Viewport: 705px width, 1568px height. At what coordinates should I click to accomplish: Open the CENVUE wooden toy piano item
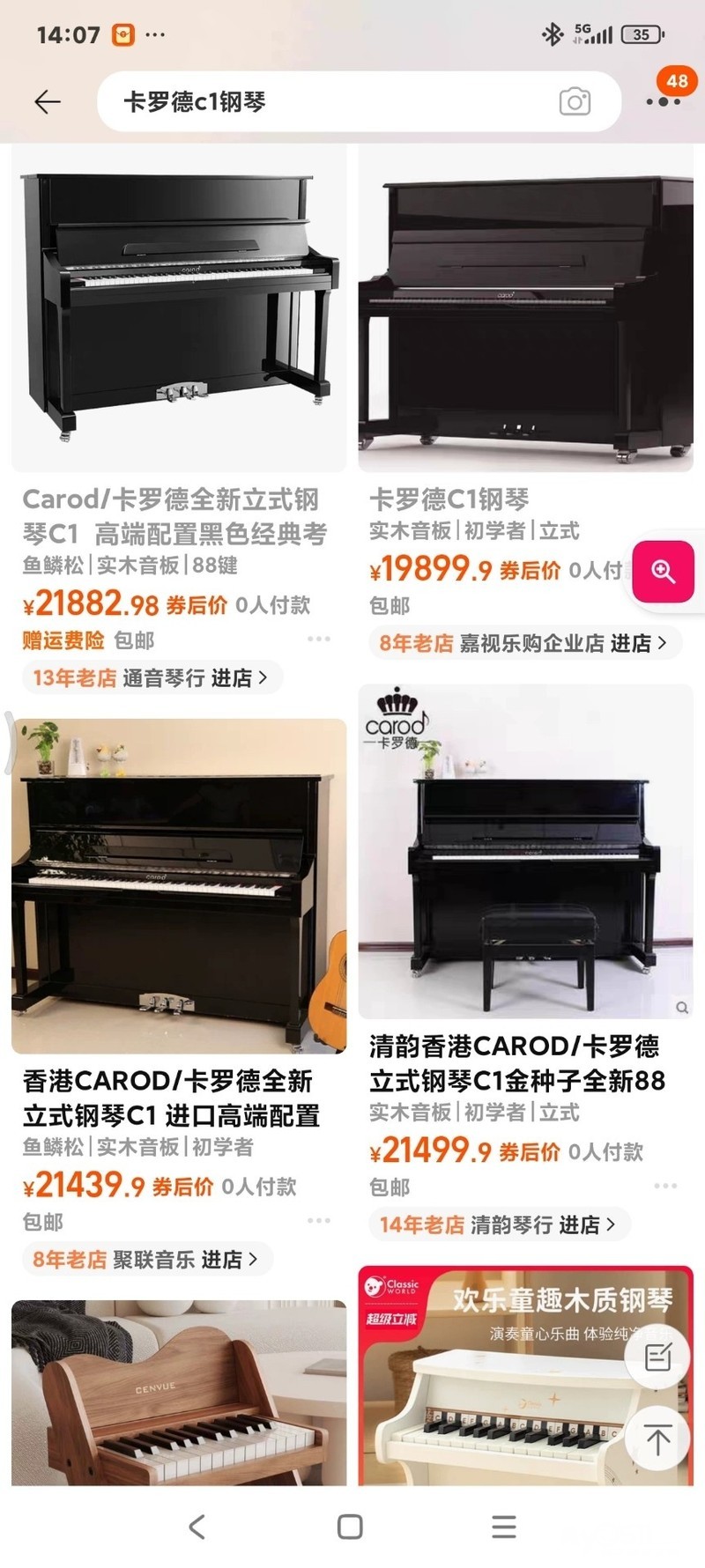[x=178, y=1392]
